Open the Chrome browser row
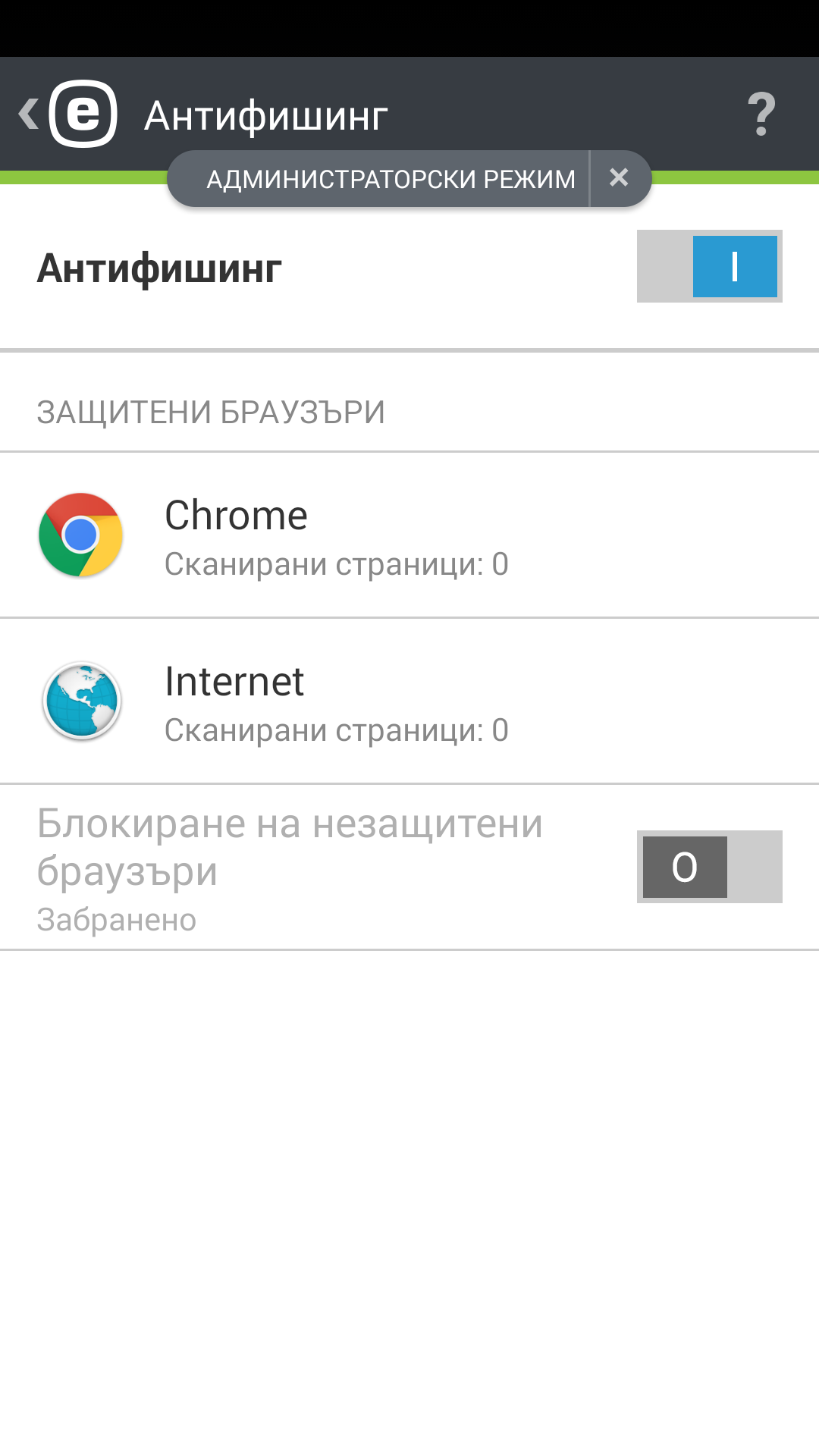Image resolution: width=819 pixels, height=1456 pixels. pyautogui.click(x=409, y=535)
